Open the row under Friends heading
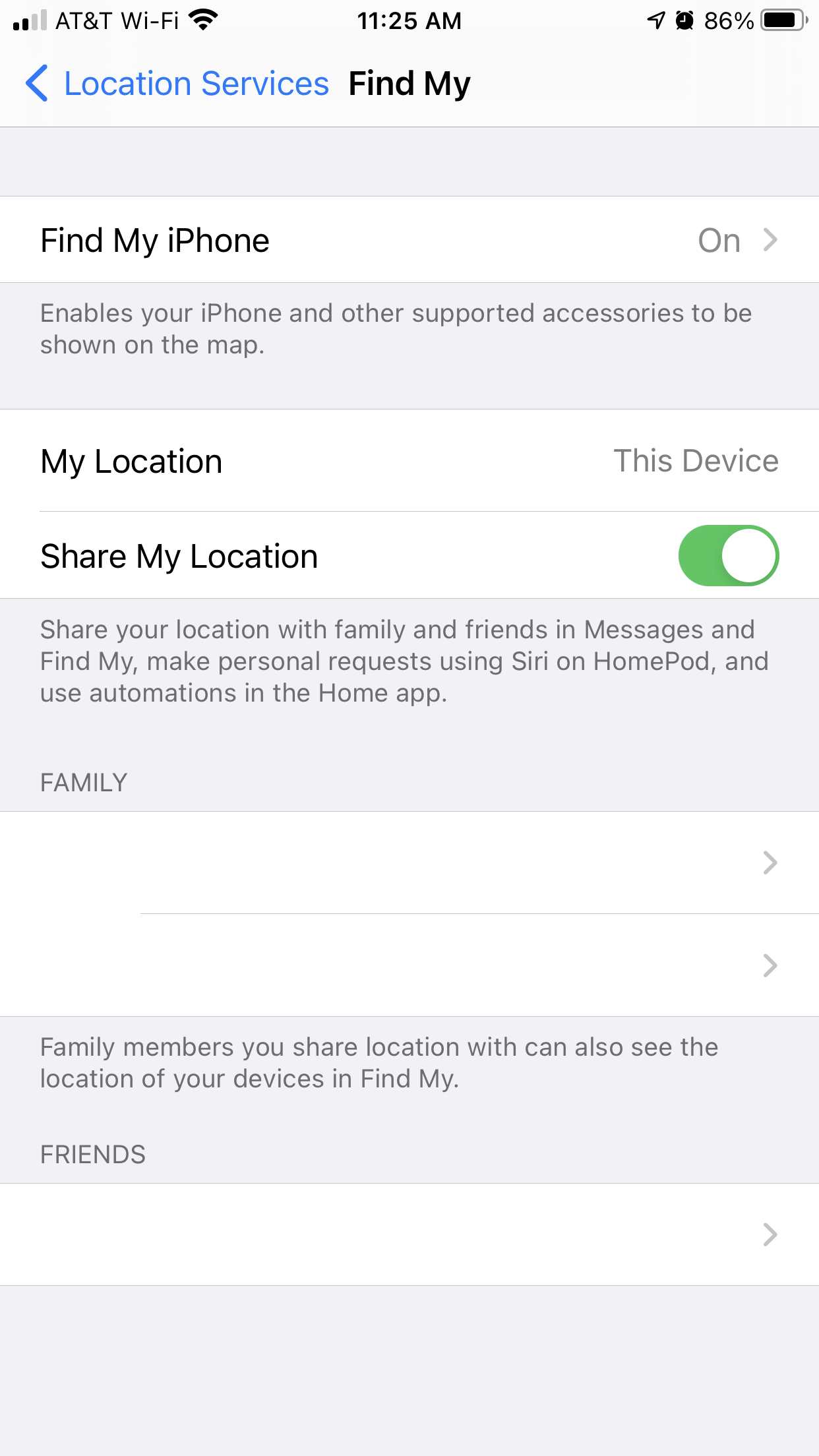The width and height of the screenshot is (819, 1456). click(409, 1234)
